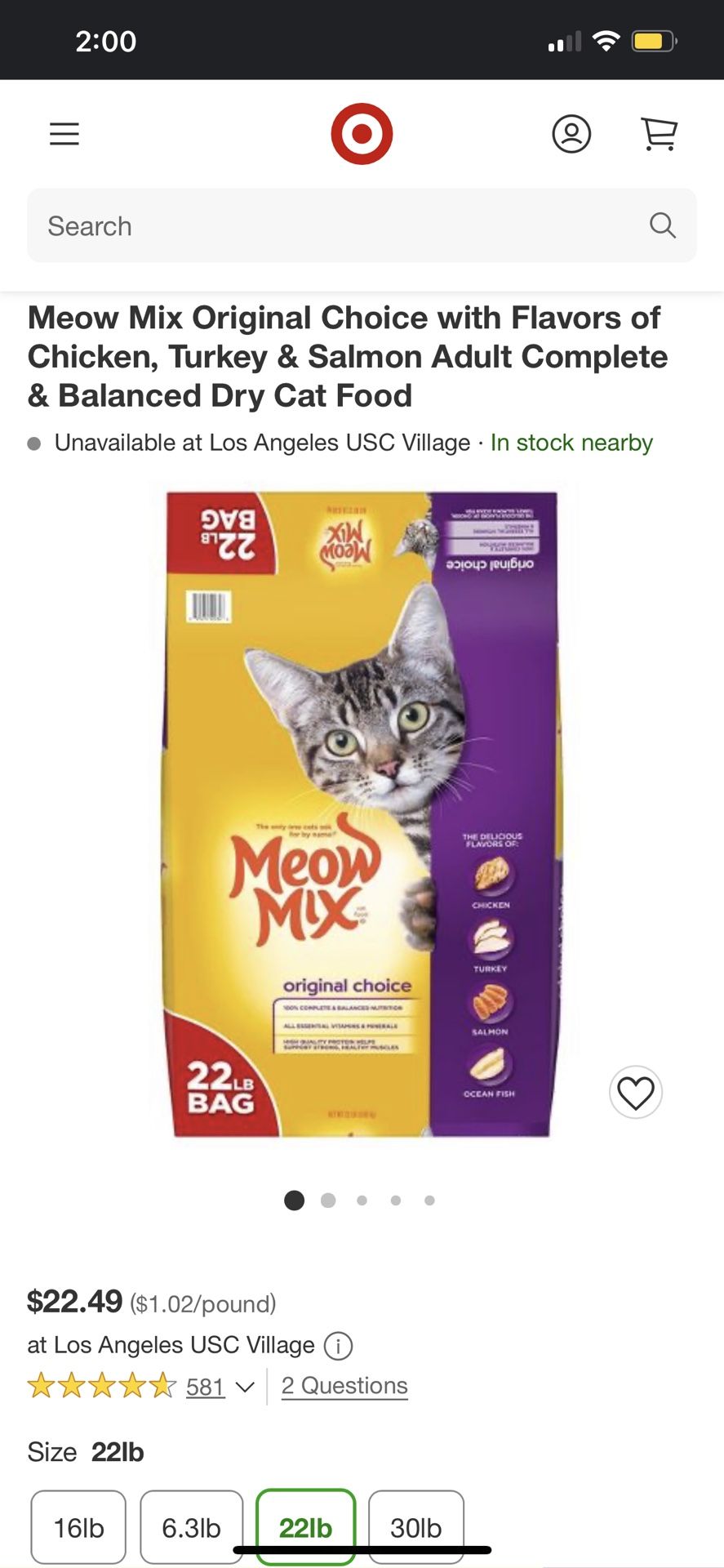Go to Target home via logo
The image size is (724, 1568).
[x=362, y=134]
